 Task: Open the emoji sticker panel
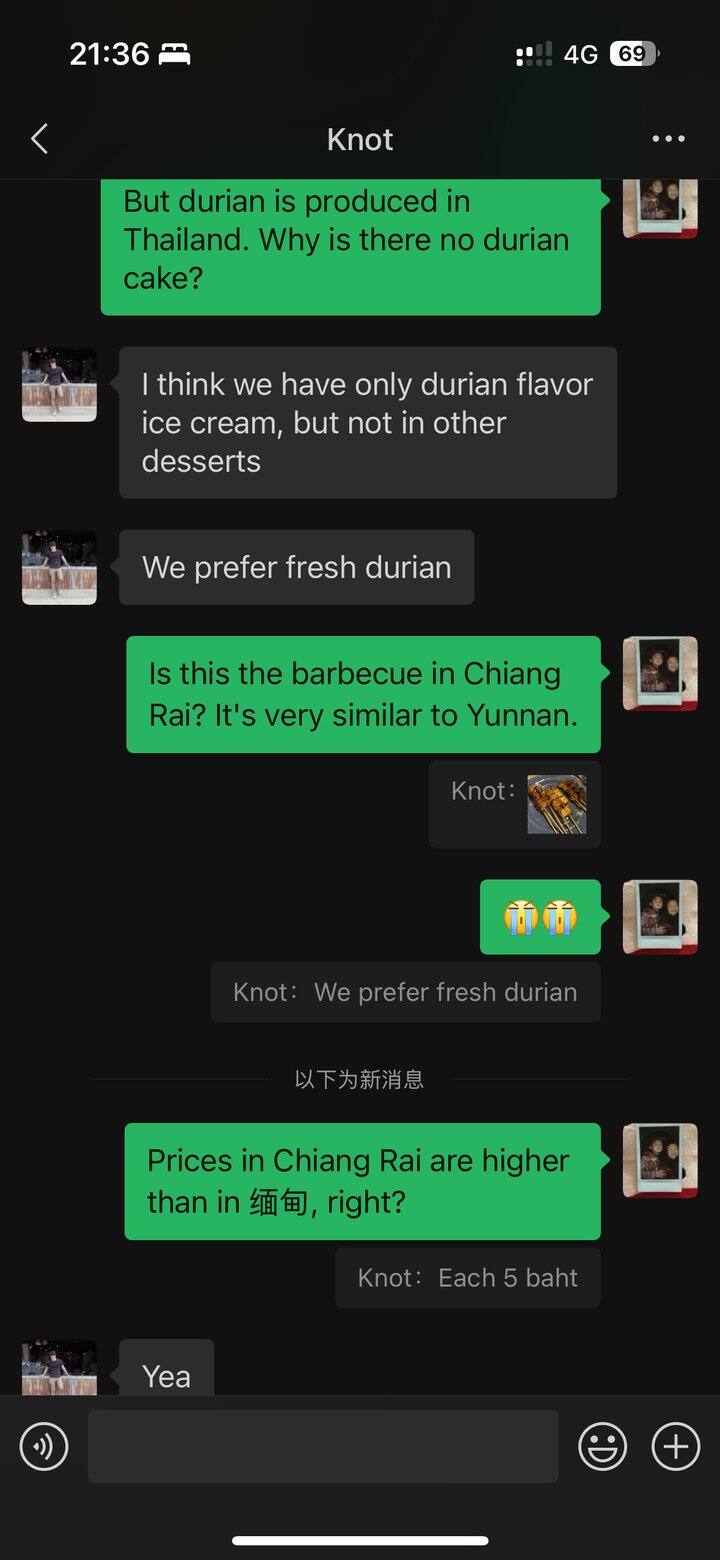[x=603, y=1446]
